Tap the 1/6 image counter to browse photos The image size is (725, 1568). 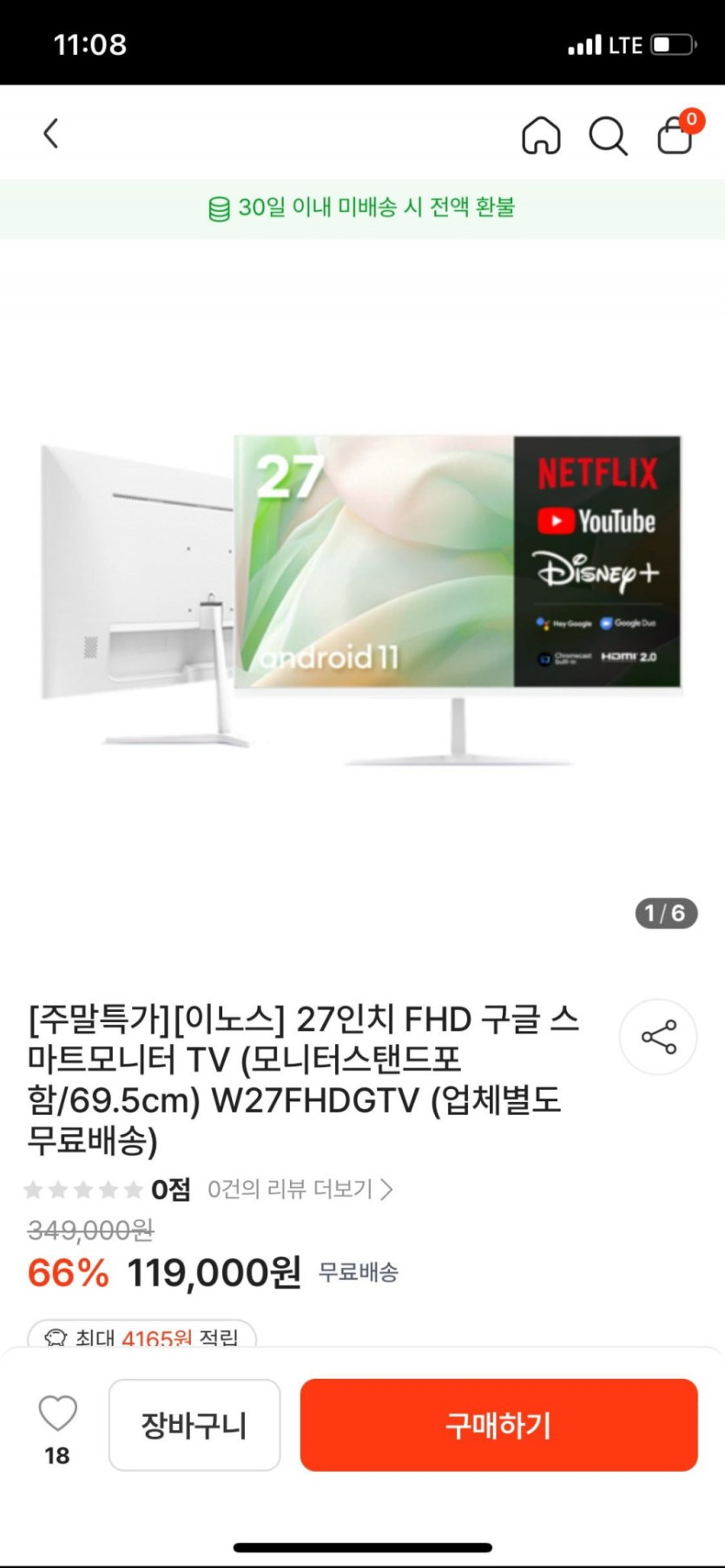(665, 913)
